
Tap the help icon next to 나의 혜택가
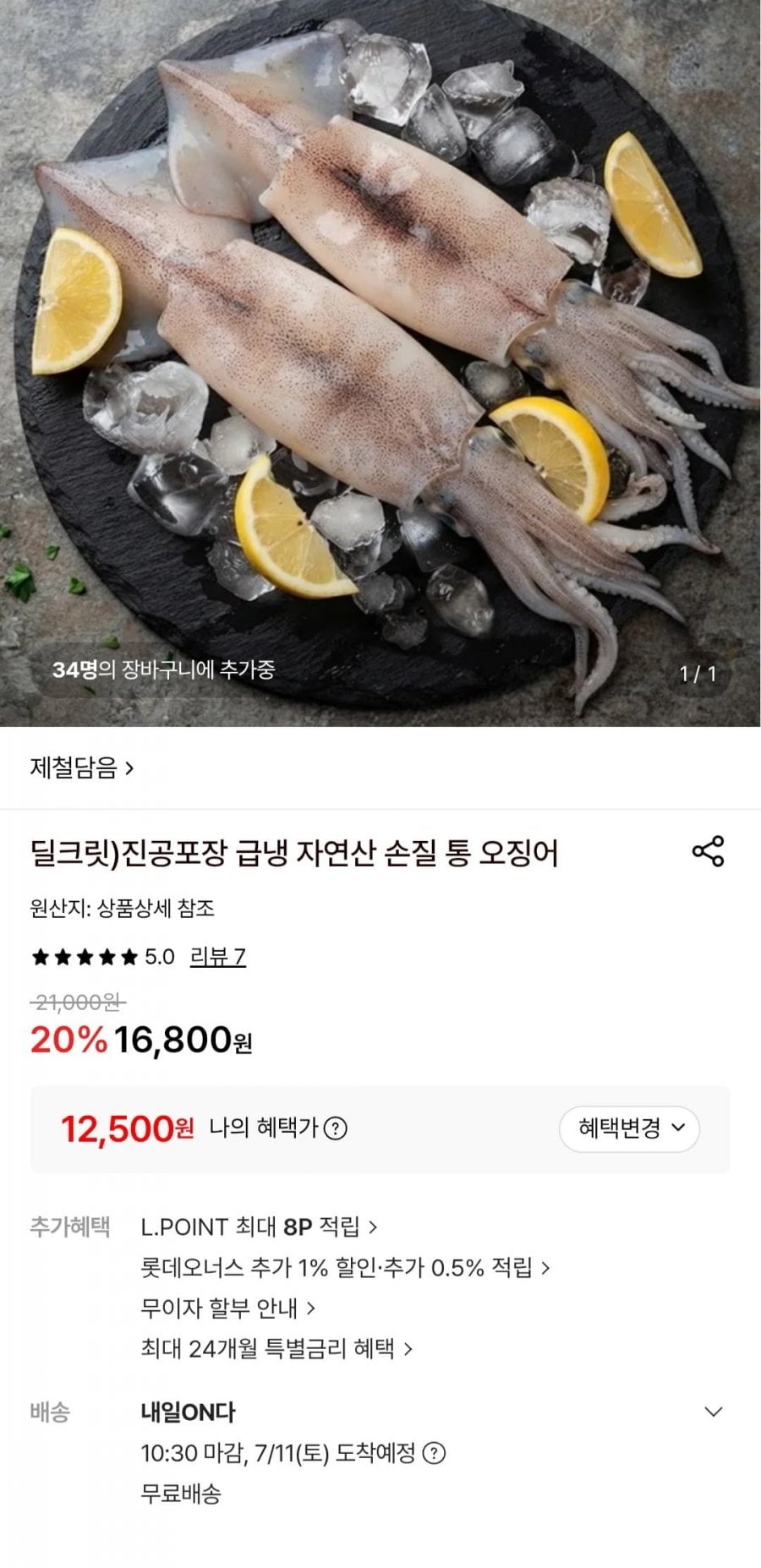click(x=336, y=1128)
